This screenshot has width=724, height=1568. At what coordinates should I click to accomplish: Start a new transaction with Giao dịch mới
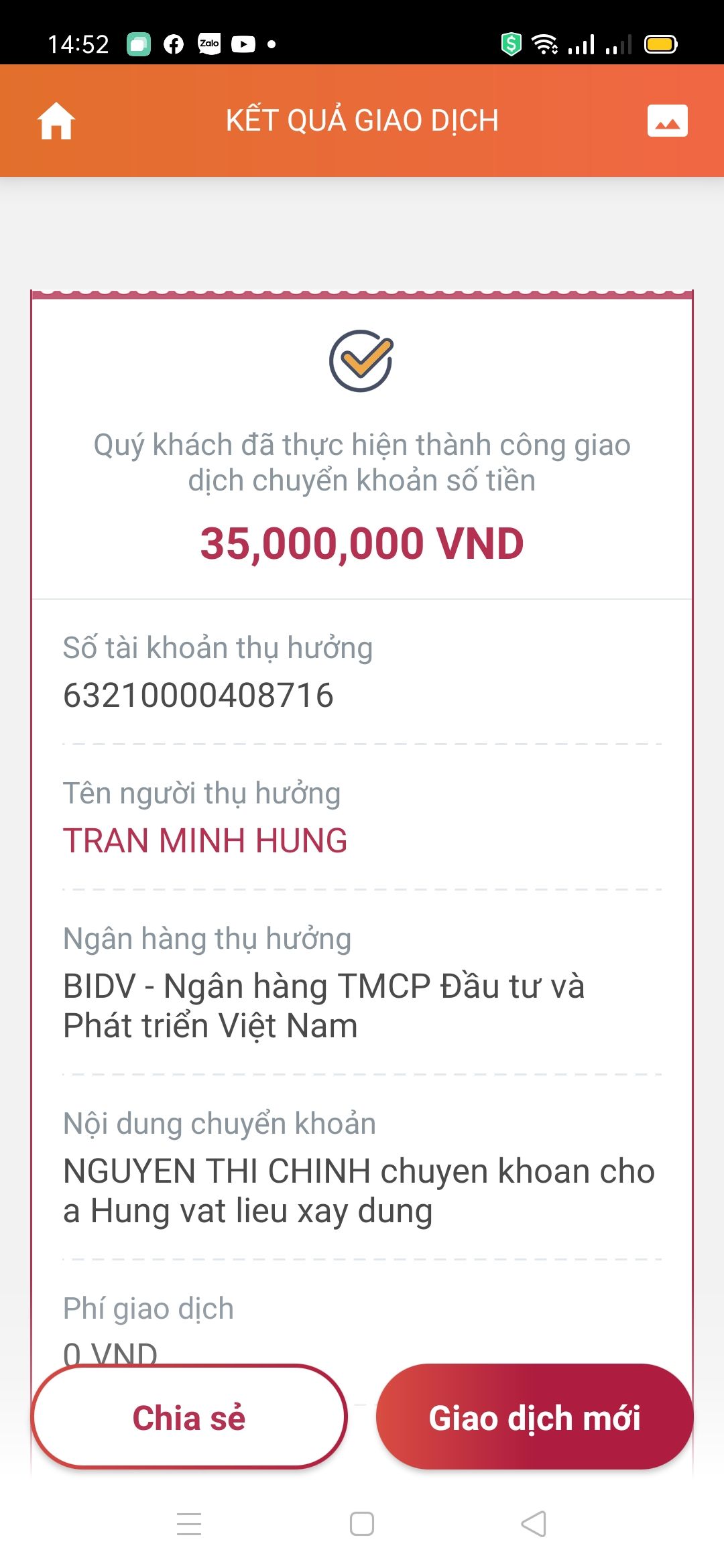pos(534,1417)
